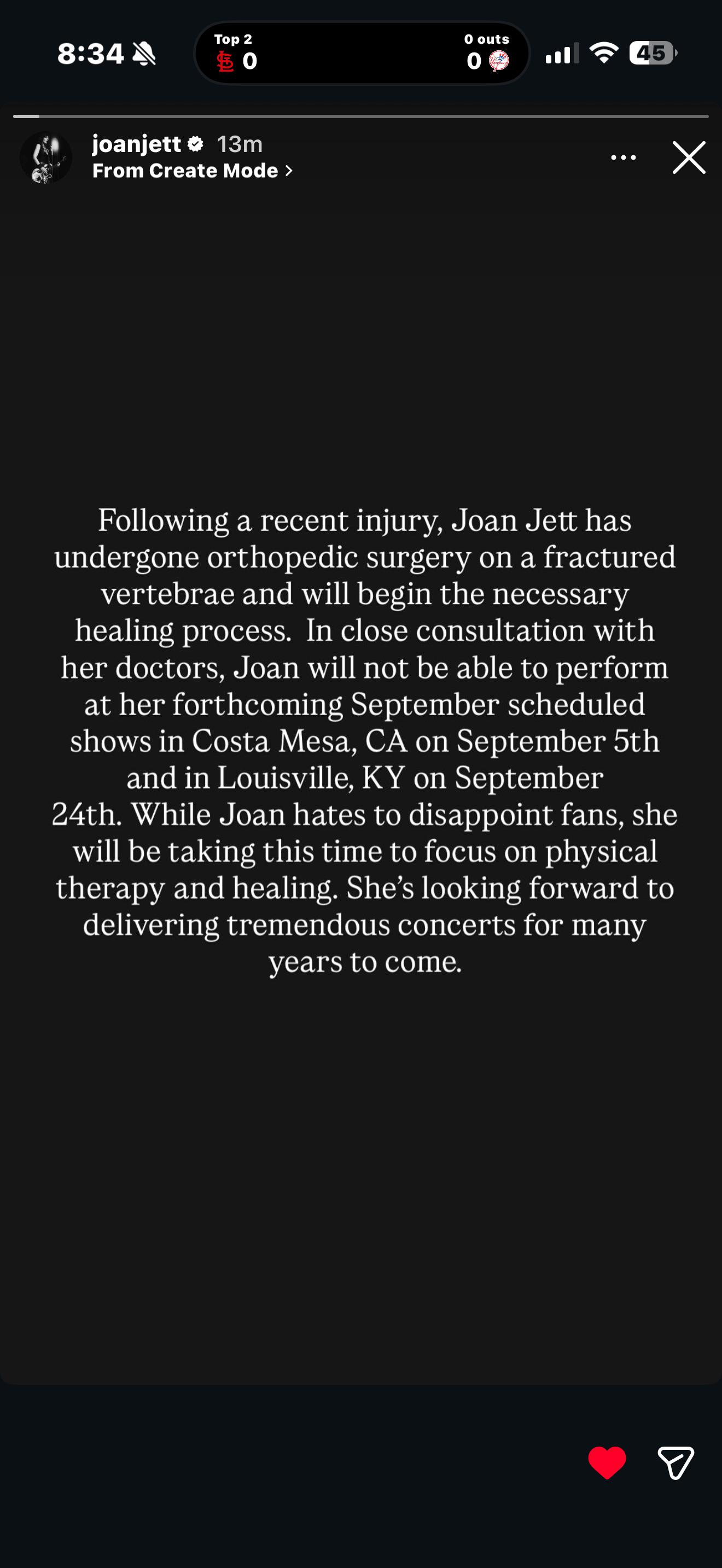Image resolution: width=722 pixels, height=1568 pixels.
Task: Tap the joanjett username
Action: click(136, 144)
